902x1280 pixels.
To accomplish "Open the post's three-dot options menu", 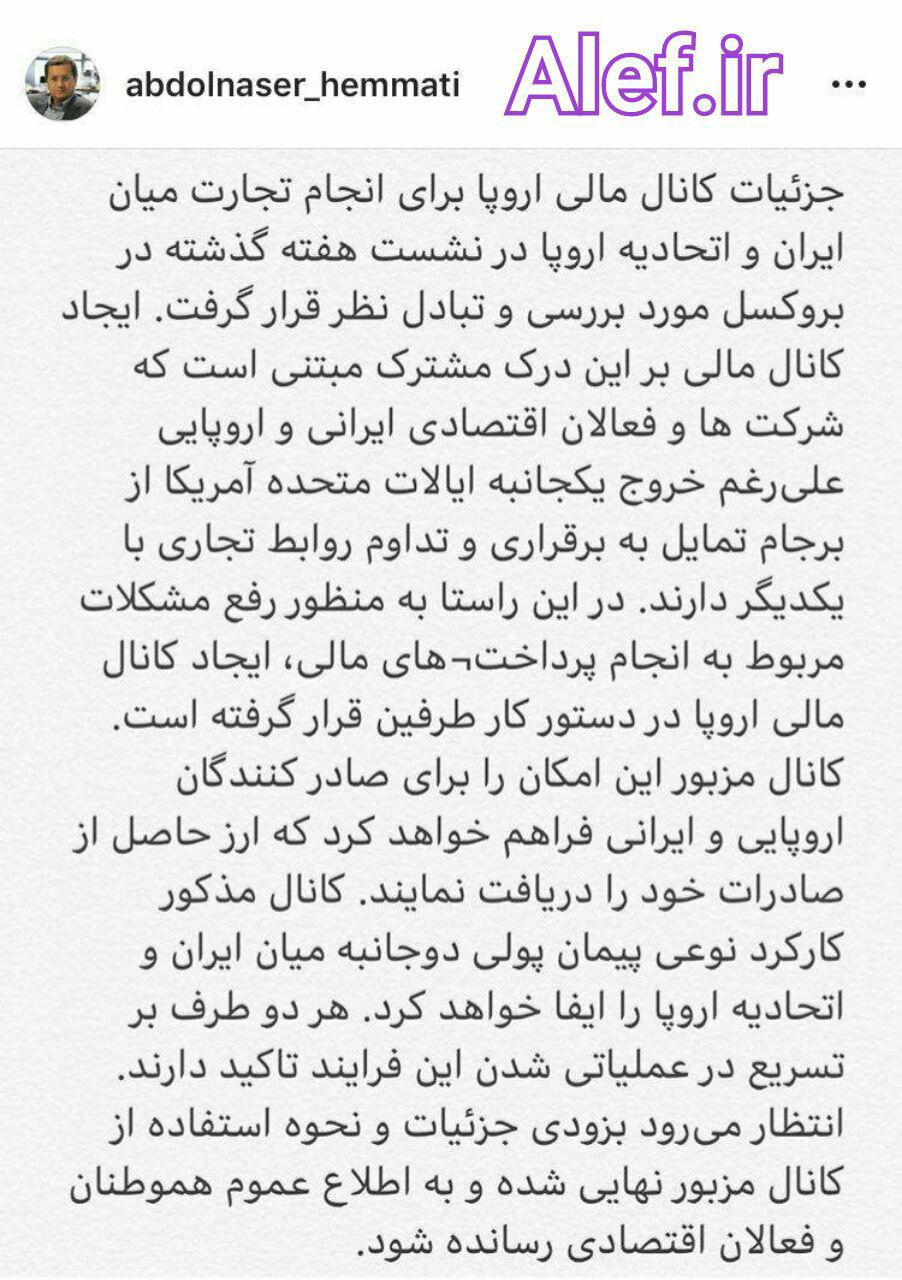I will tap(848, 86).
